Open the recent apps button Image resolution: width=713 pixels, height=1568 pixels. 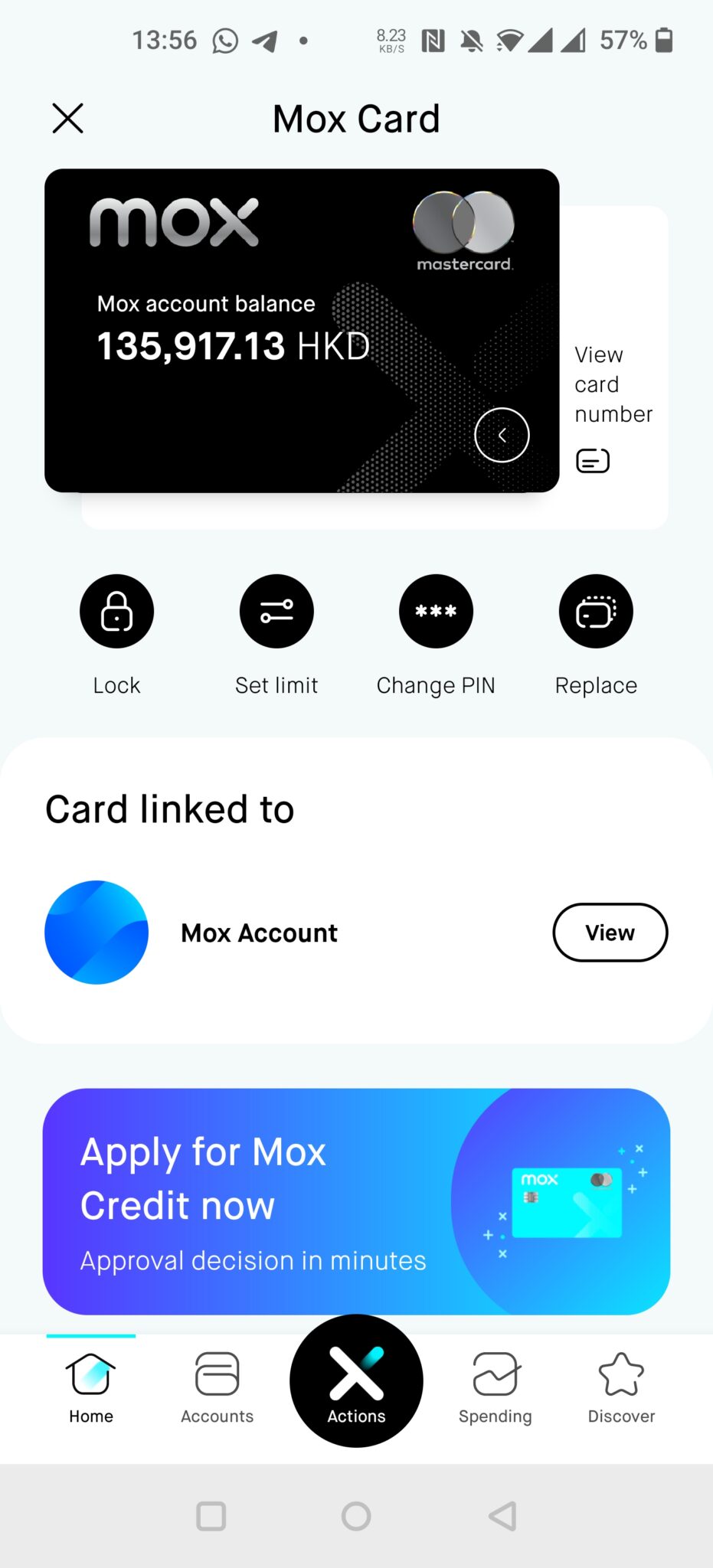[x=211, y=1516]
